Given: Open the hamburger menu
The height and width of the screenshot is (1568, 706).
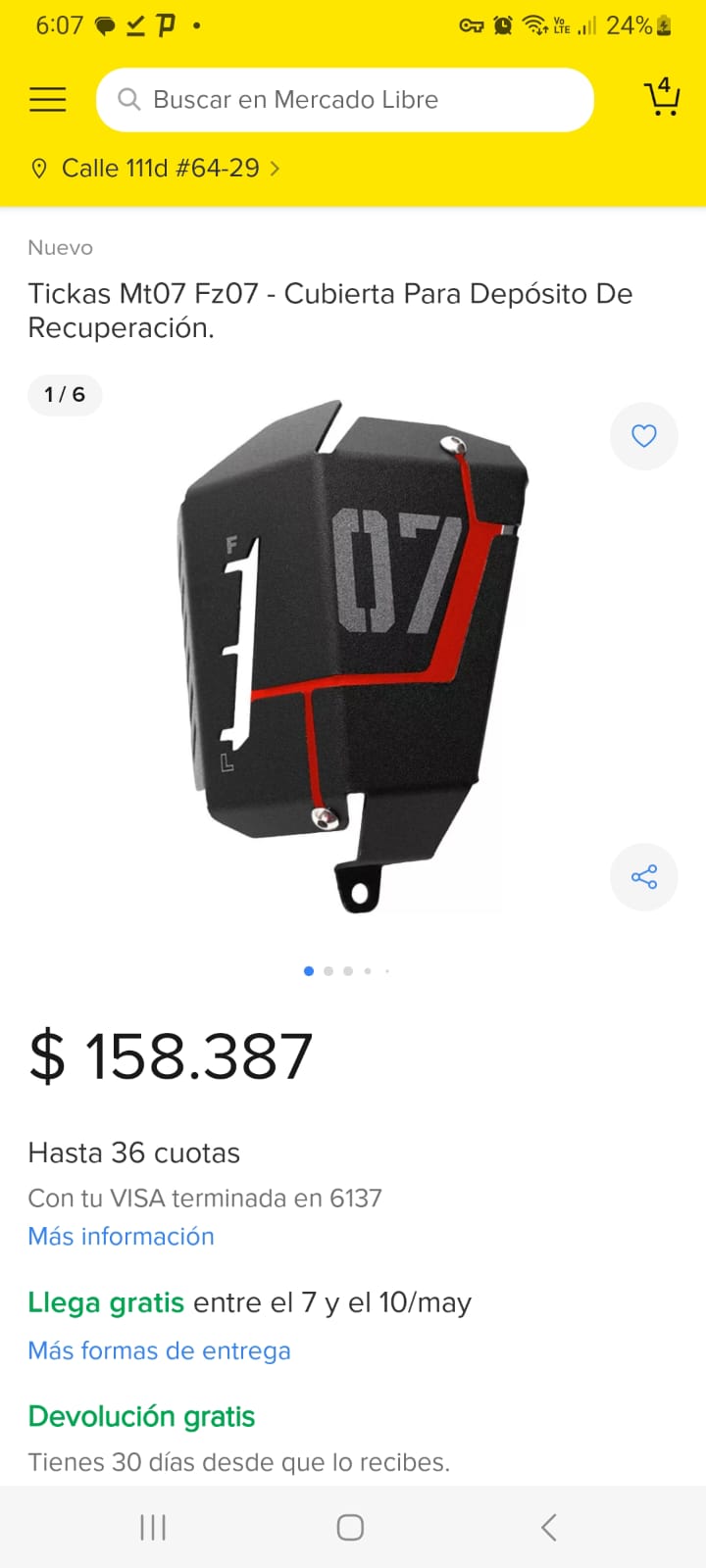Looking at the screenshot, I should point(47,99).
